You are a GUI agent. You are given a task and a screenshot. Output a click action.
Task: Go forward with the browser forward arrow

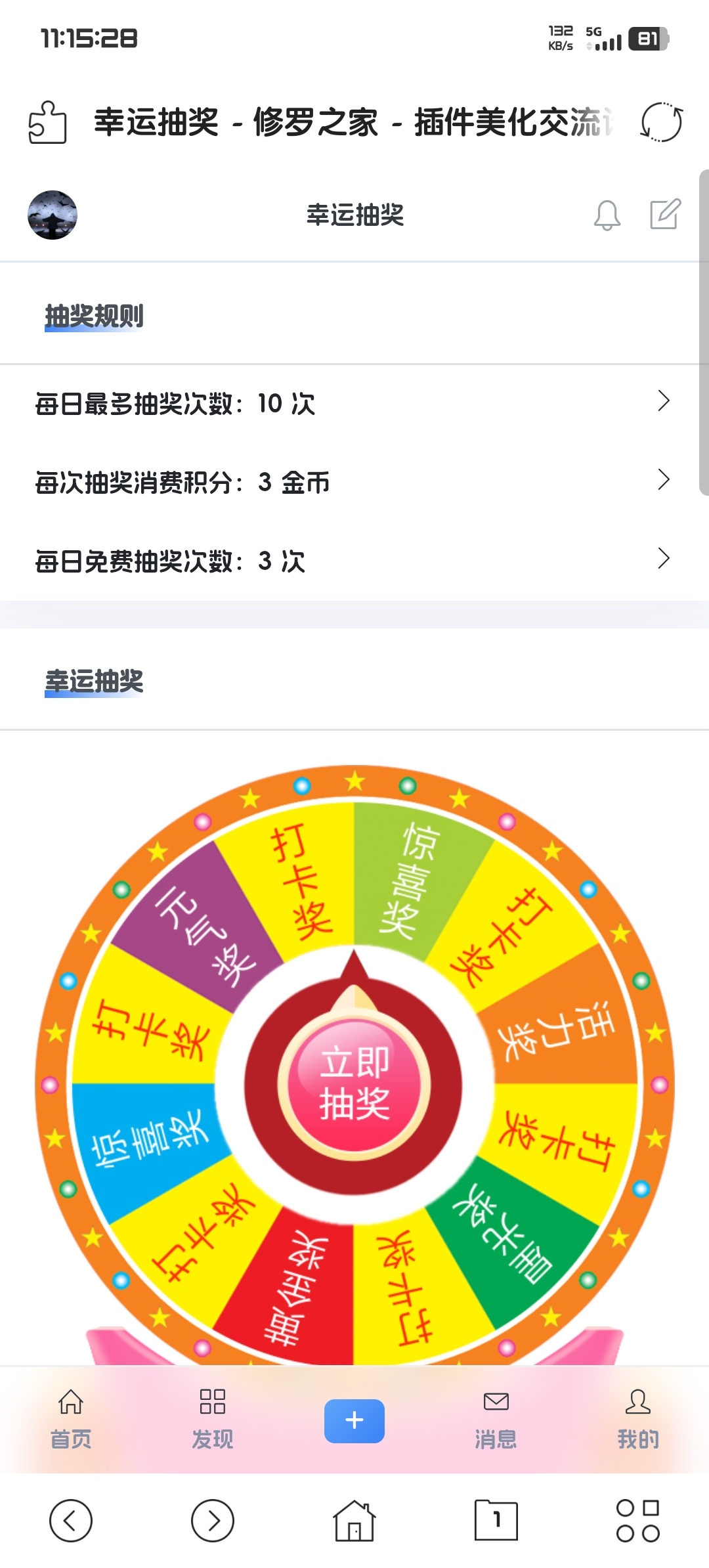click(x=212, y=1520)
